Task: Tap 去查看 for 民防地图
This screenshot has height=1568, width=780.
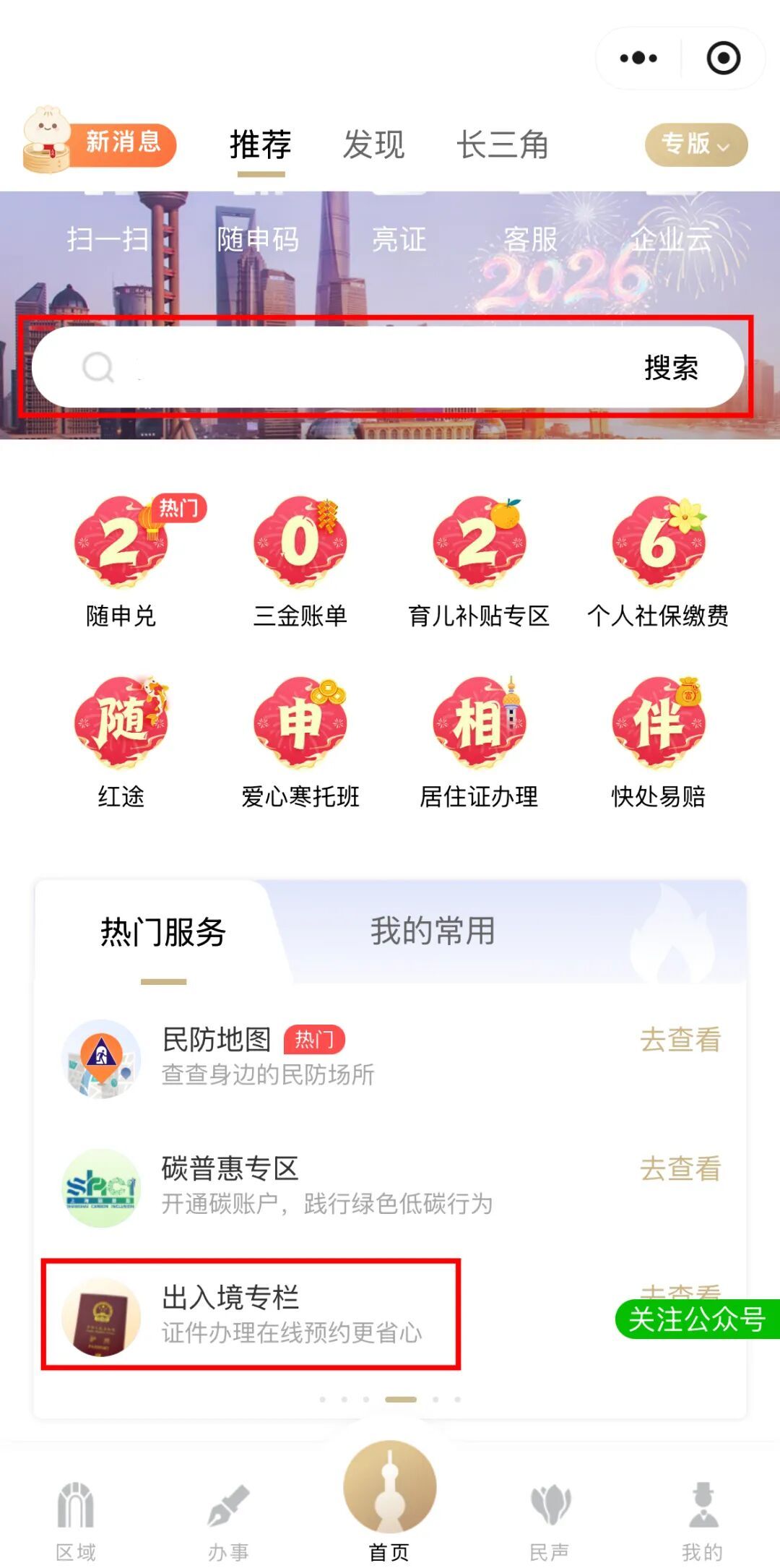Action: click(680, 1040)
